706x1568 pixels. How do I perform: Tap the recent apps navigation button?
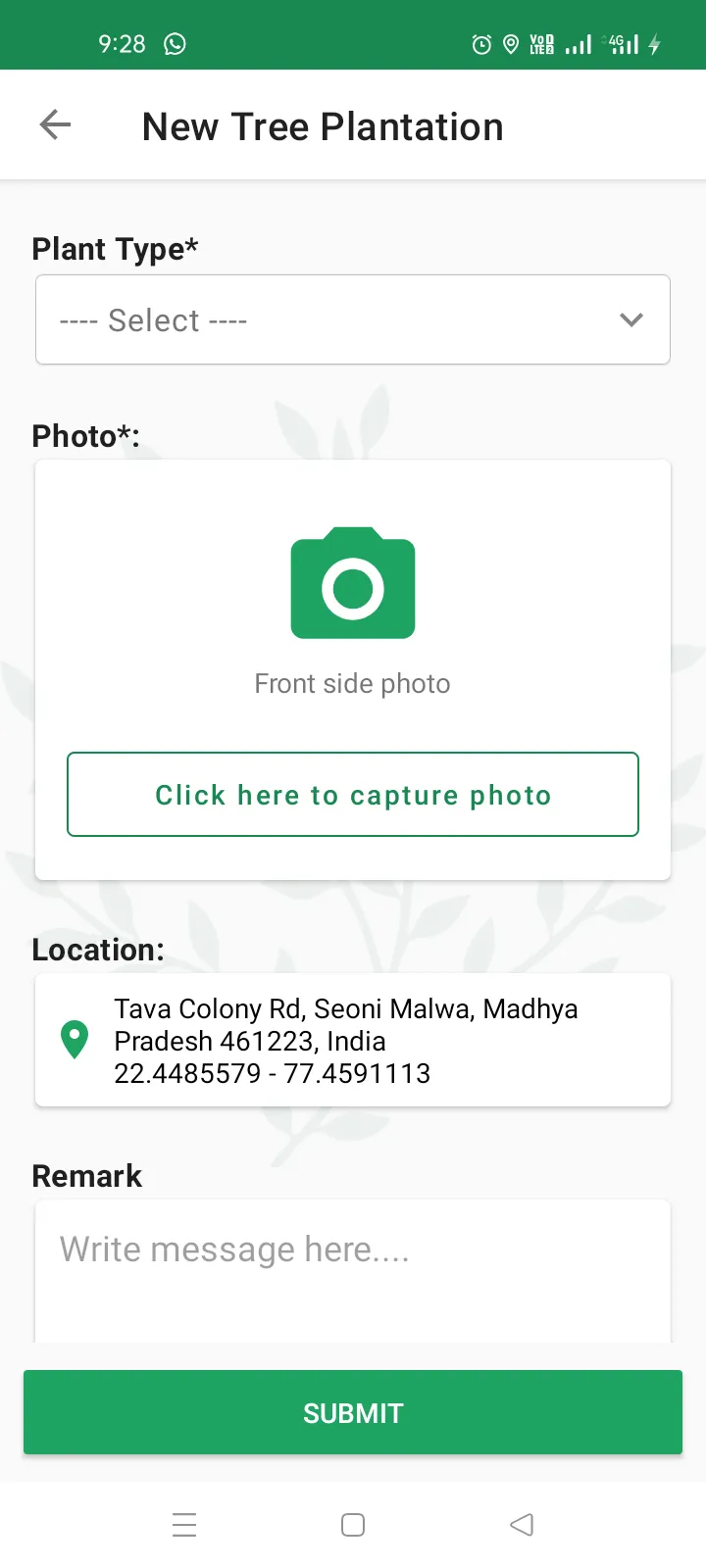pos(184,1524)
